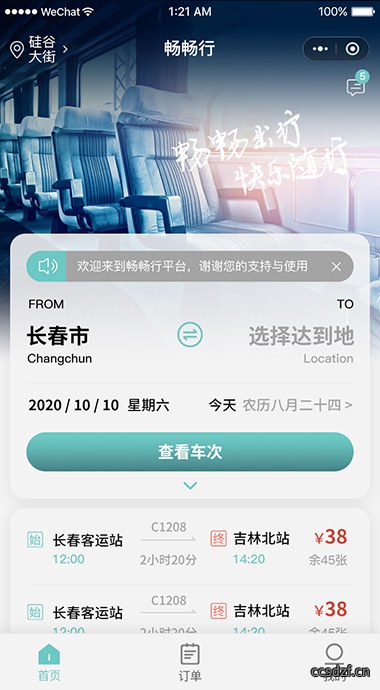Choose a destination via 选择达到地
Screen dimensions: 380x690
301,345
